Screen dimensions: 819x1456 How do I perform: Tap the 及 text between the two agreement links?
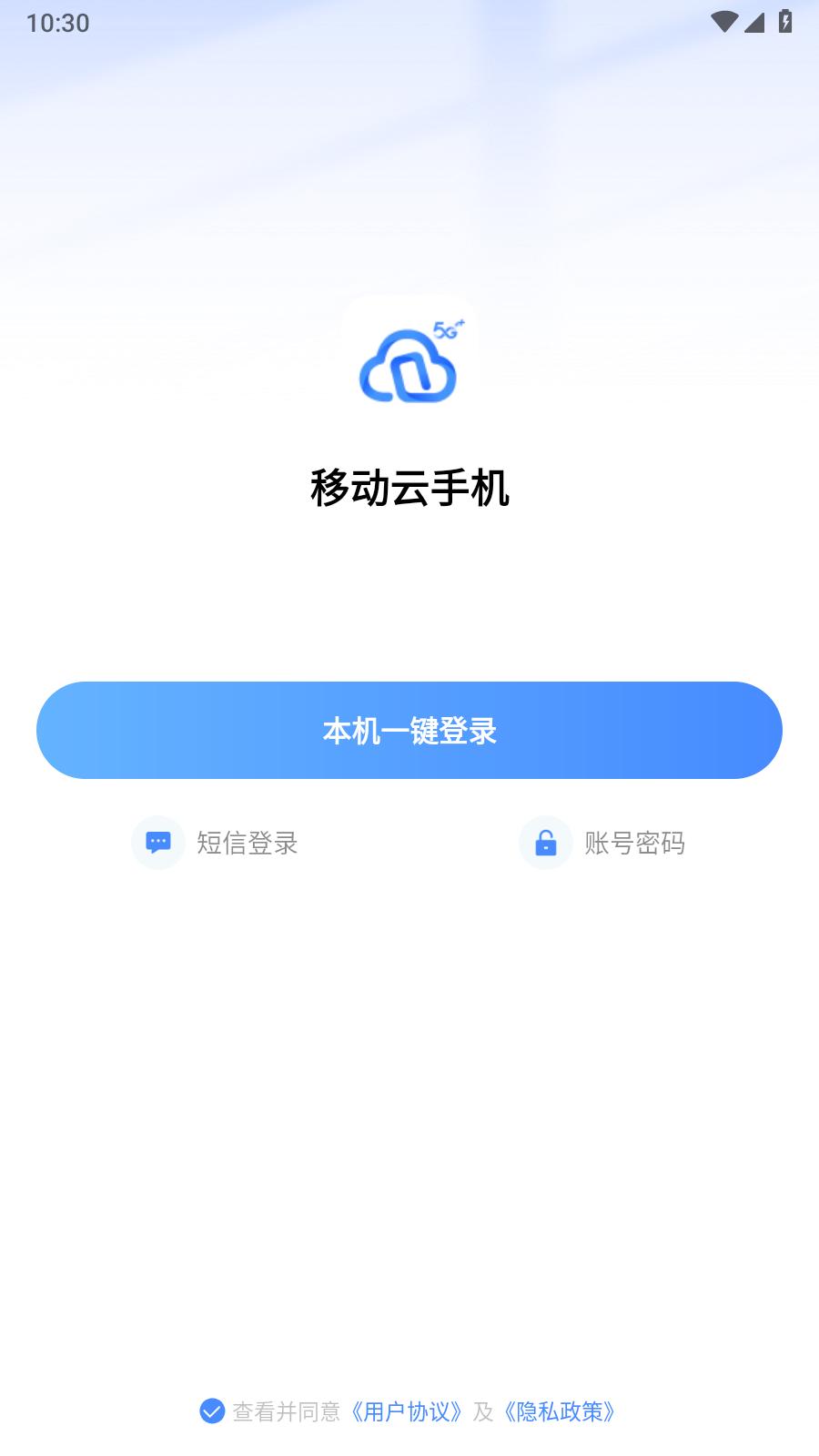pos(483,1411)
